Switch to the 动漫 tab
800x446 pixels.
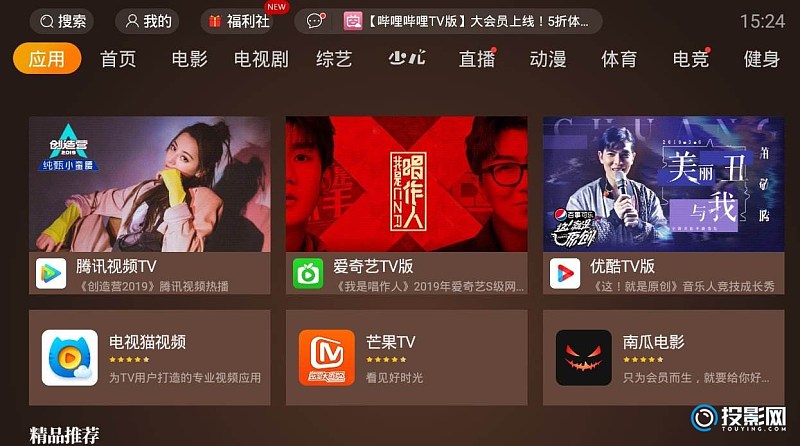[x=547, y=59]
